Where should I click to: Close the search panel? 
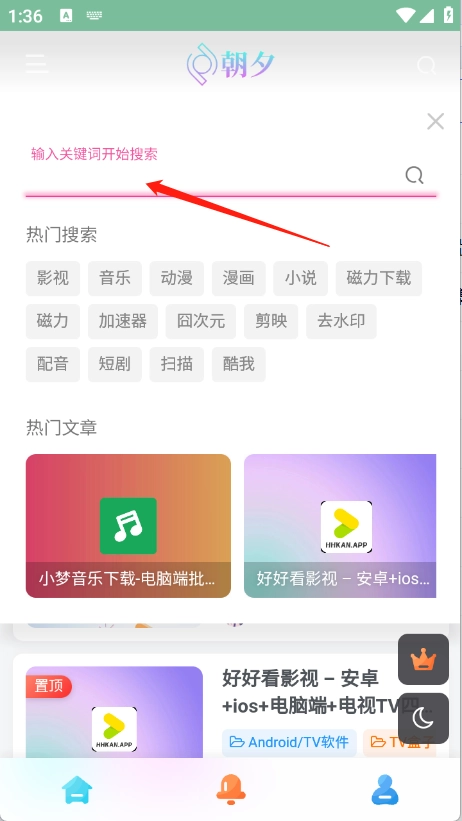[x=435, y=121]
